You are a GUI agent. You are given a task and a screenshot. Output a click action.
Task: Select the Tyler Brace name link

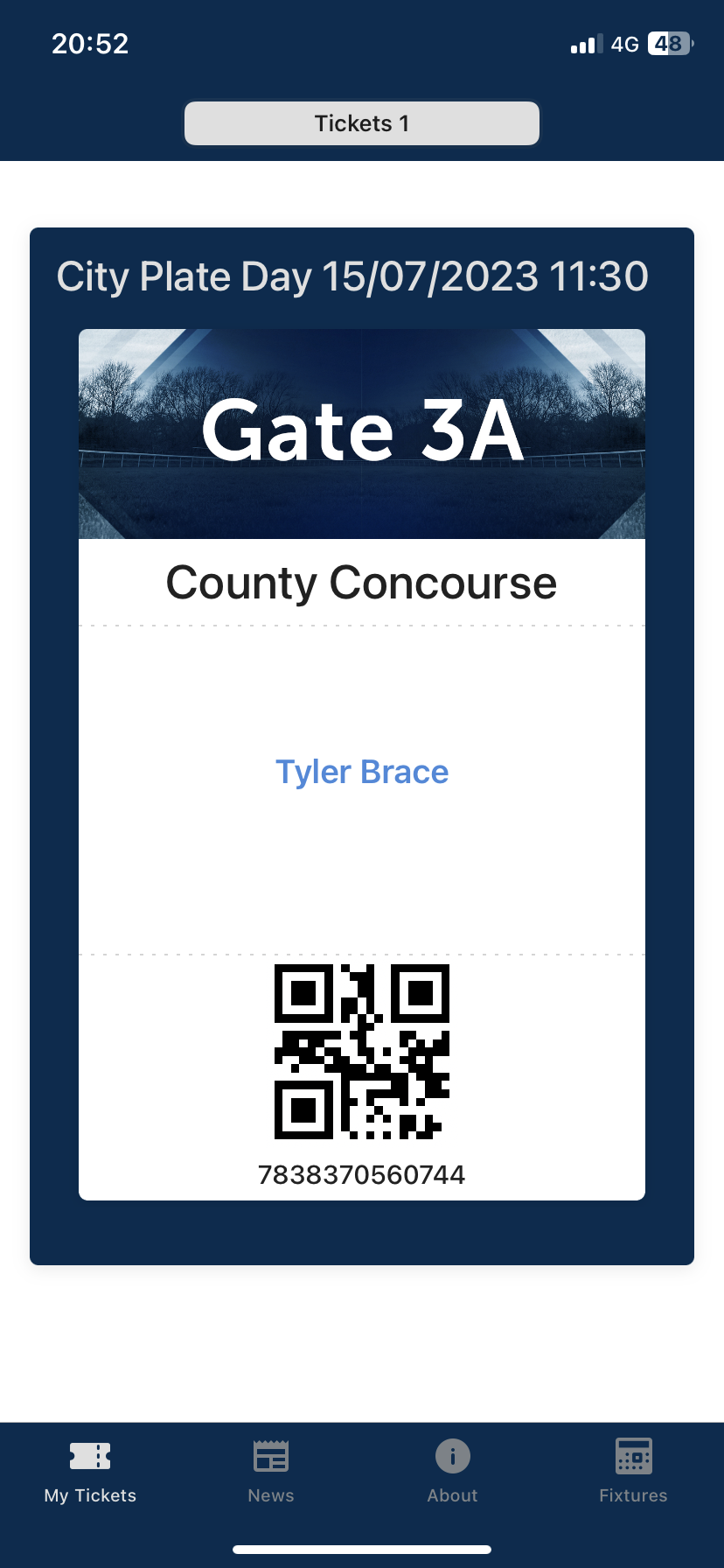tap(362, 772)
